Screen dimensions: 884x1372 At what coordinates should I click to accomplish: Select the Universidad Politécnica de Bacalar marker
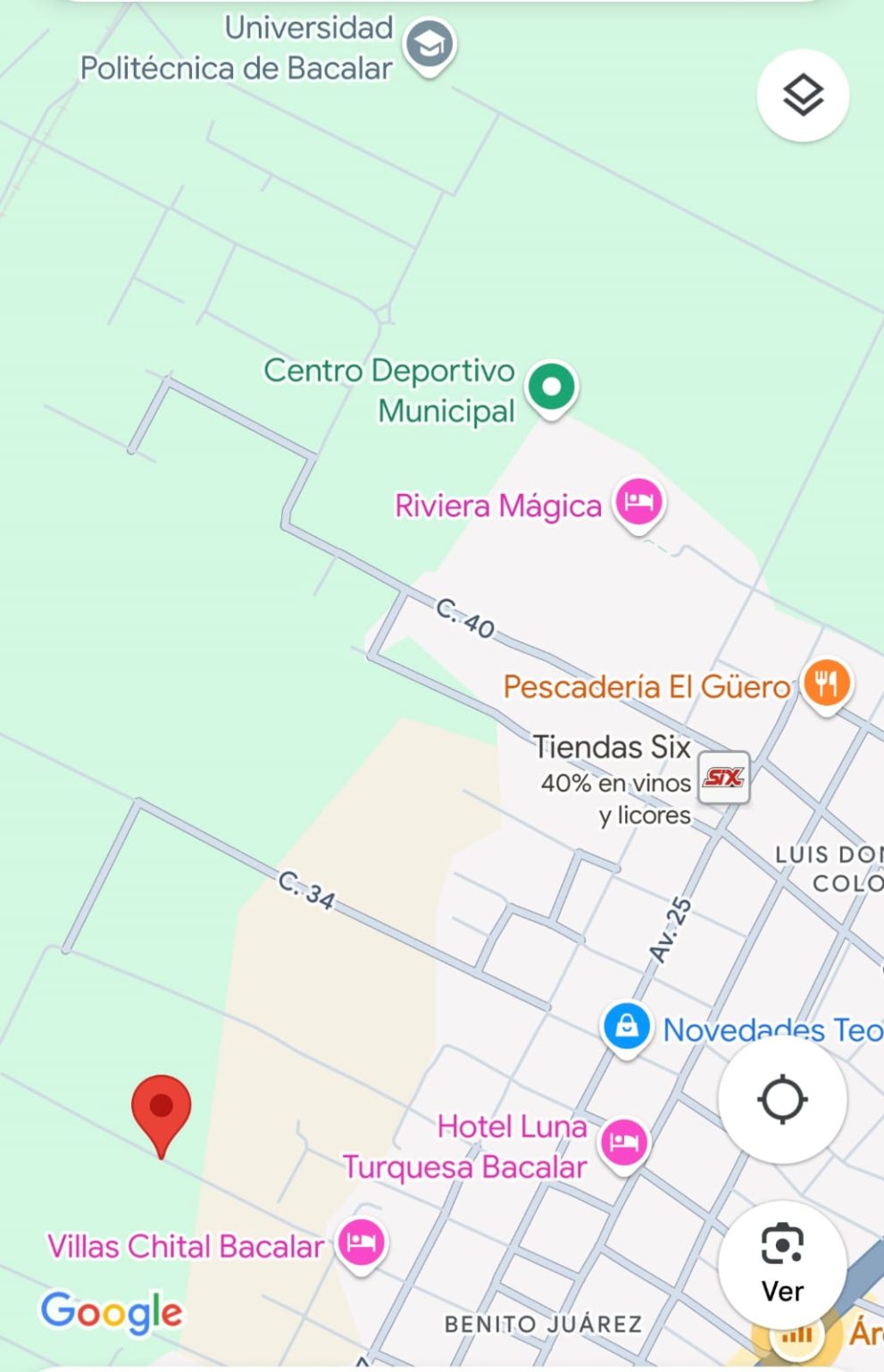pos(429,46)
